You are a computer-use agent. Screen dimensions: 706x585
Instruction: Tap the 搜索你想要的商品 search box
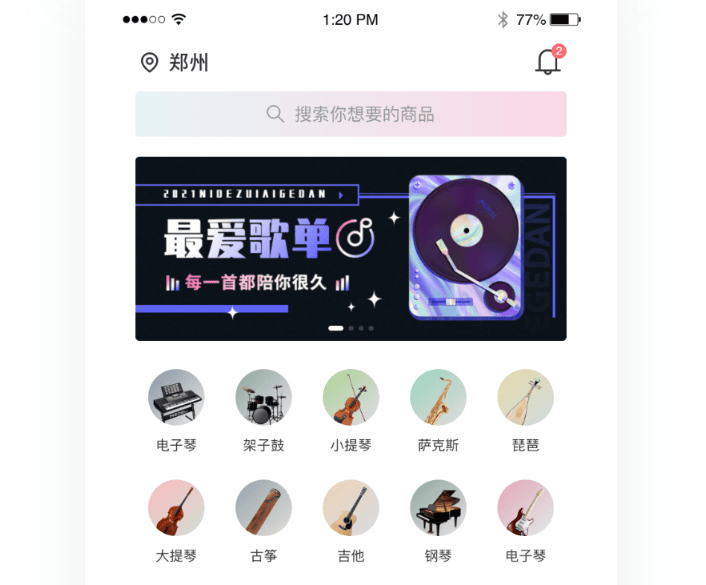(351, 114)
